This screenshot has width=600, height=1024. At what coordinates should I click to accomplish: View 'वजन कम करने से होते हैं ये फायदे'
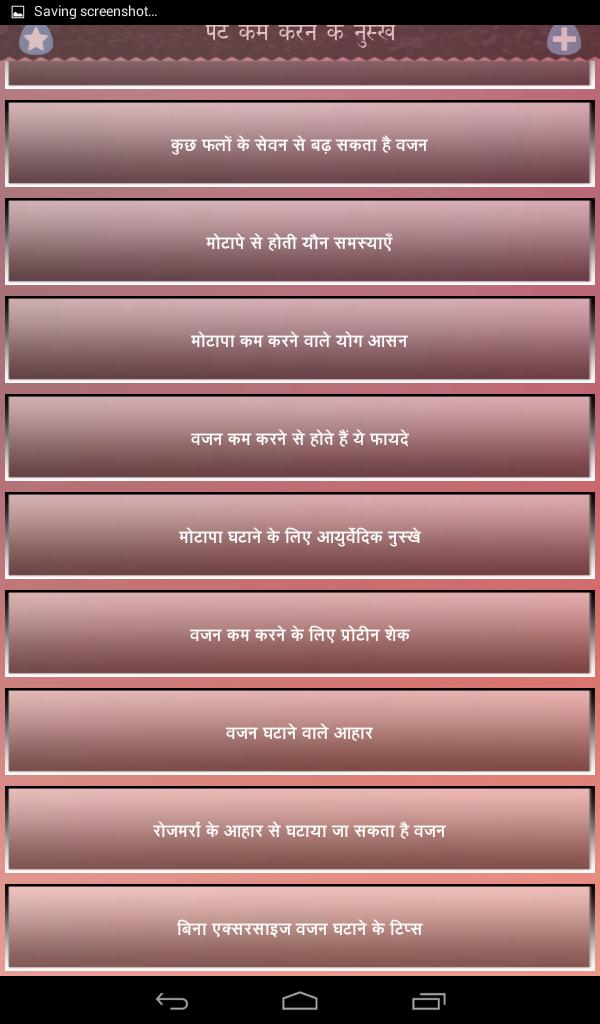(299, 438)
